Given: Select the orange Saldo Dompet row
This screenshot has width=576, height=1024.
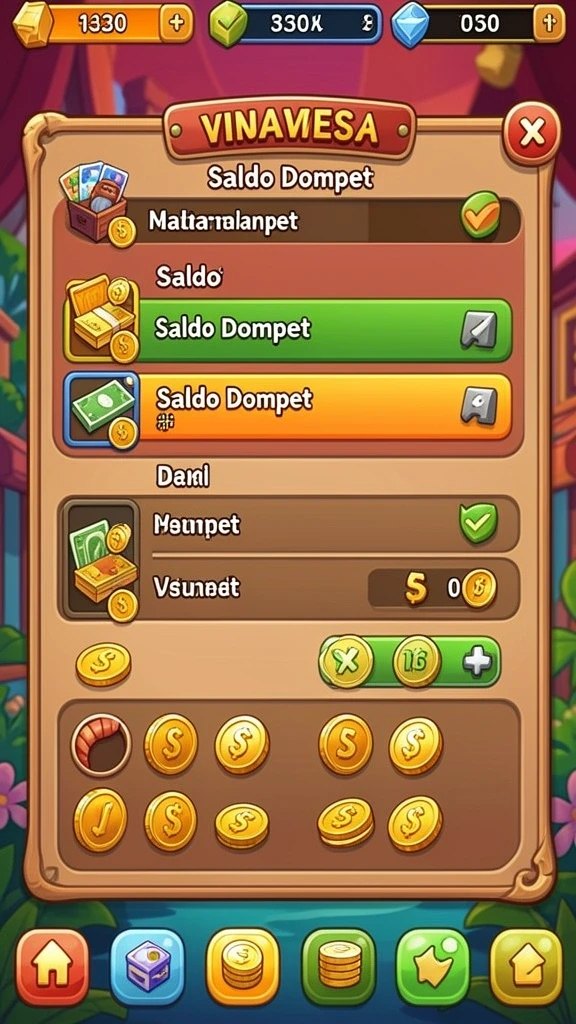Looking at the screenshot, I should (x=287, y=406).
